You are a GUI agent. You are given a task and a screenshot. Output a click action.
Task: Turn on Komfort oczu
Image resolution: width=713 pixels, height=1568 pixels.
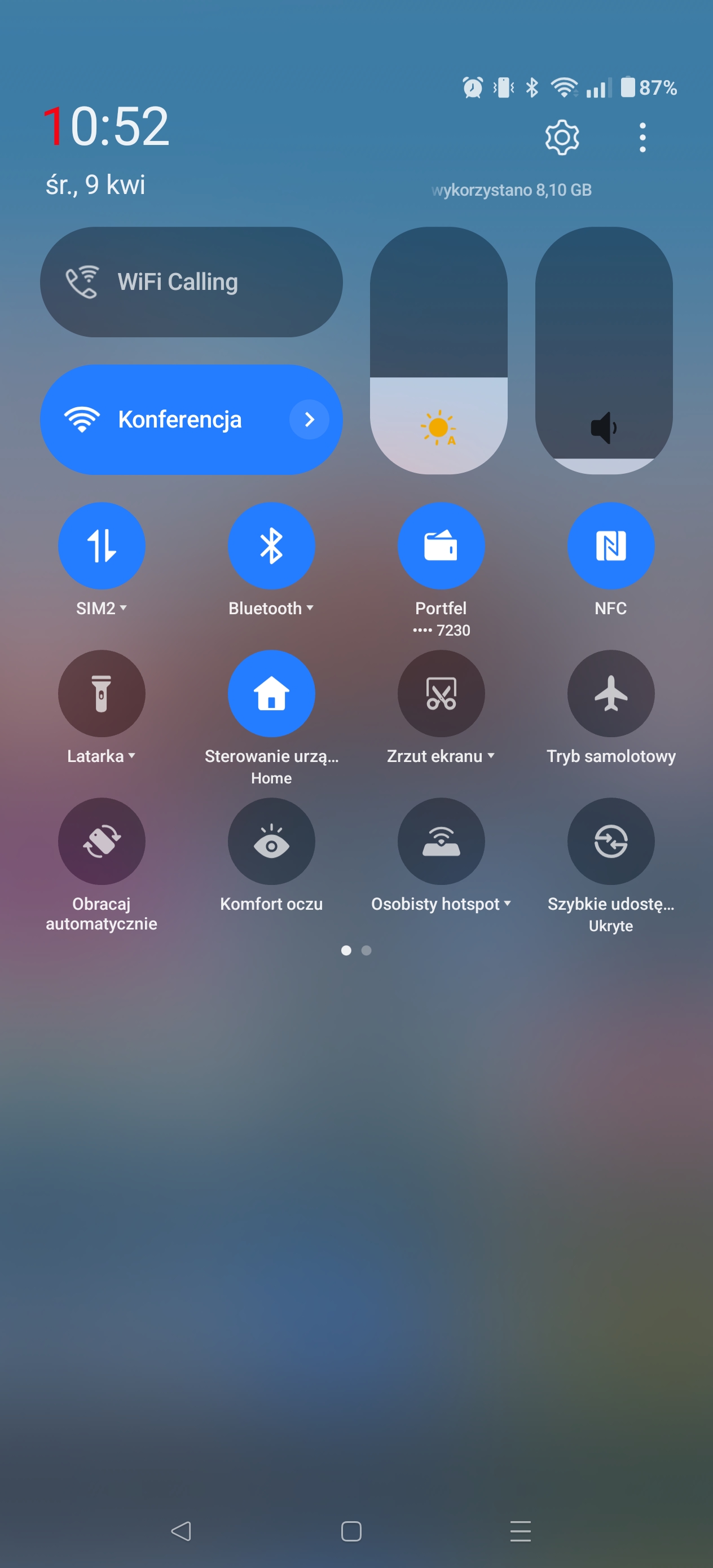point(271,841)
